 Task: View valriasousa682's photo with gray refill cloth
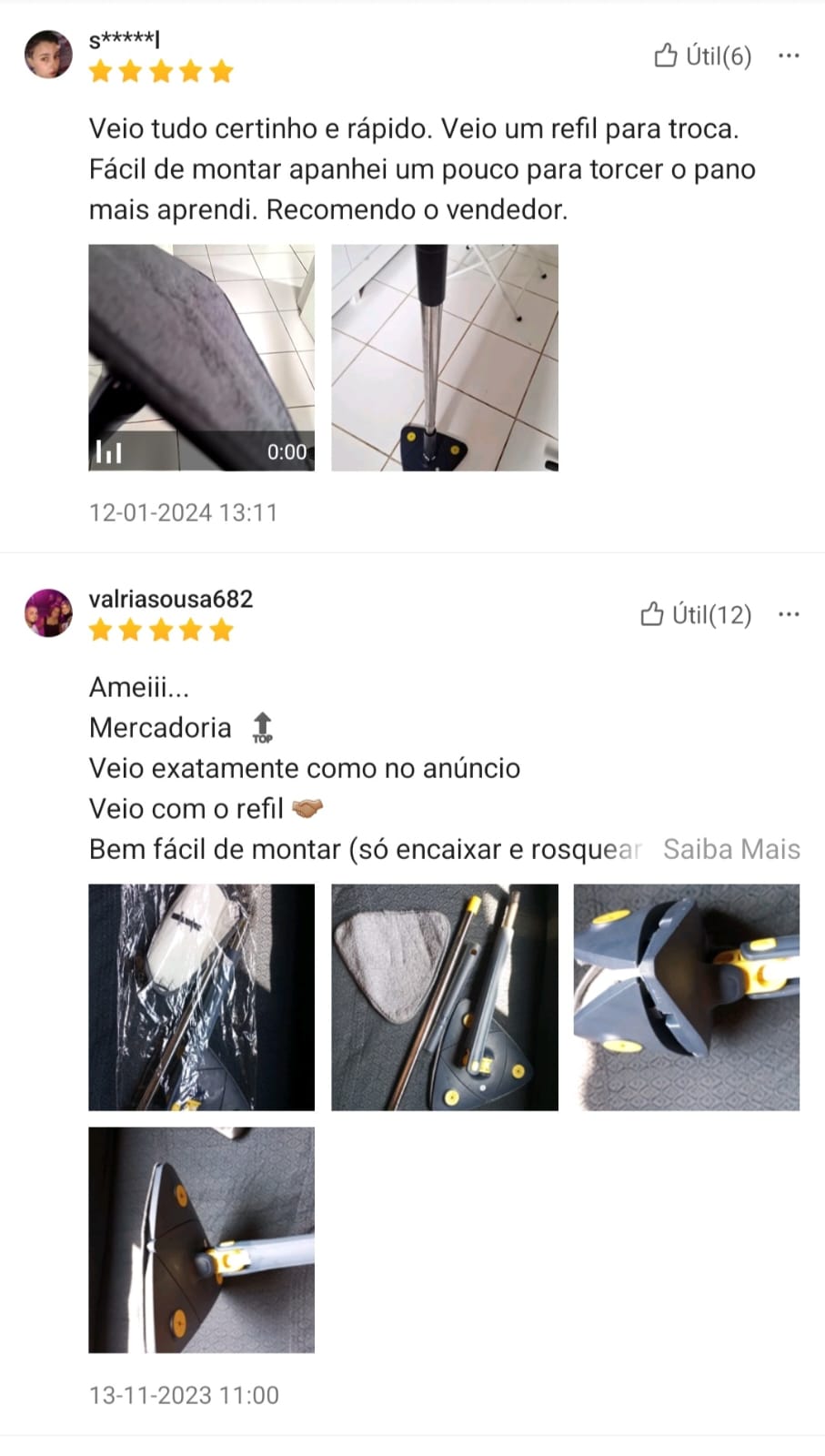444,997
